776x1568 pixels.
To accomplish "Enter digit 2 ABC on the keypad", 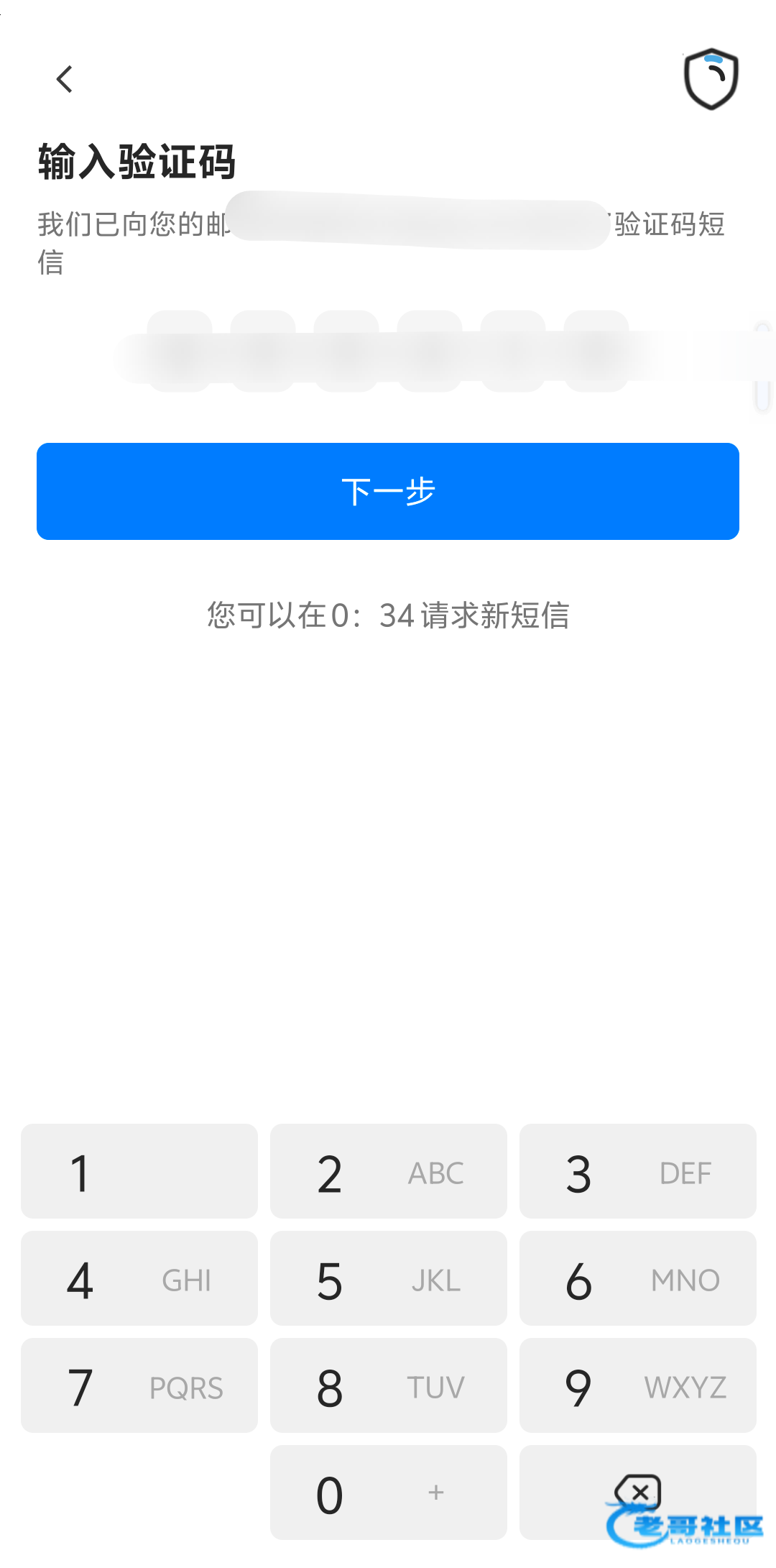I will pyautogui.click(x=389, y=1171).
